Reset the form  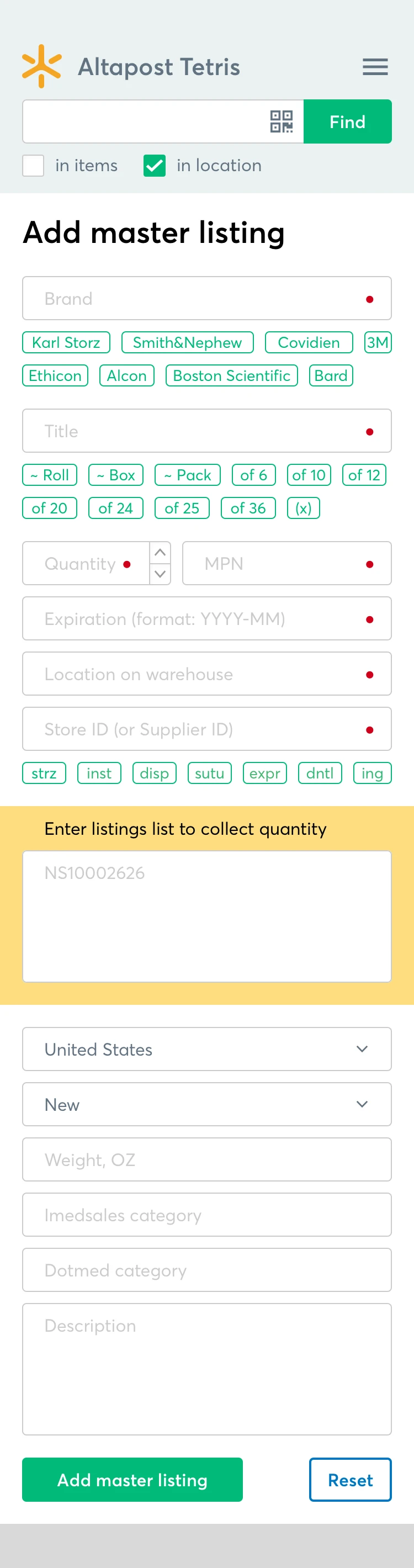tap(350, 1480)
